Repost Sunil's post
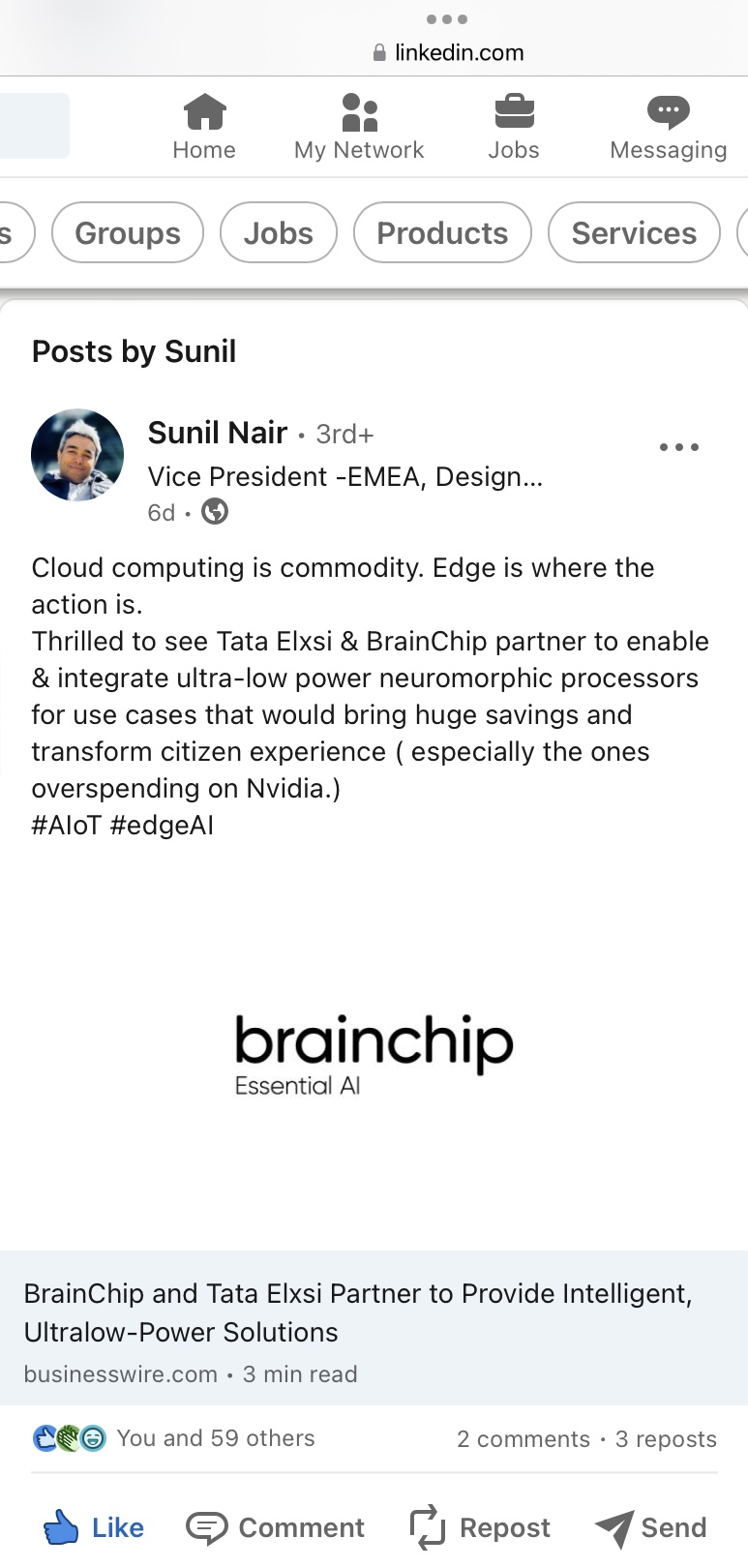The width and height of the screenshot is (748, 1568). pos(480,1527)
